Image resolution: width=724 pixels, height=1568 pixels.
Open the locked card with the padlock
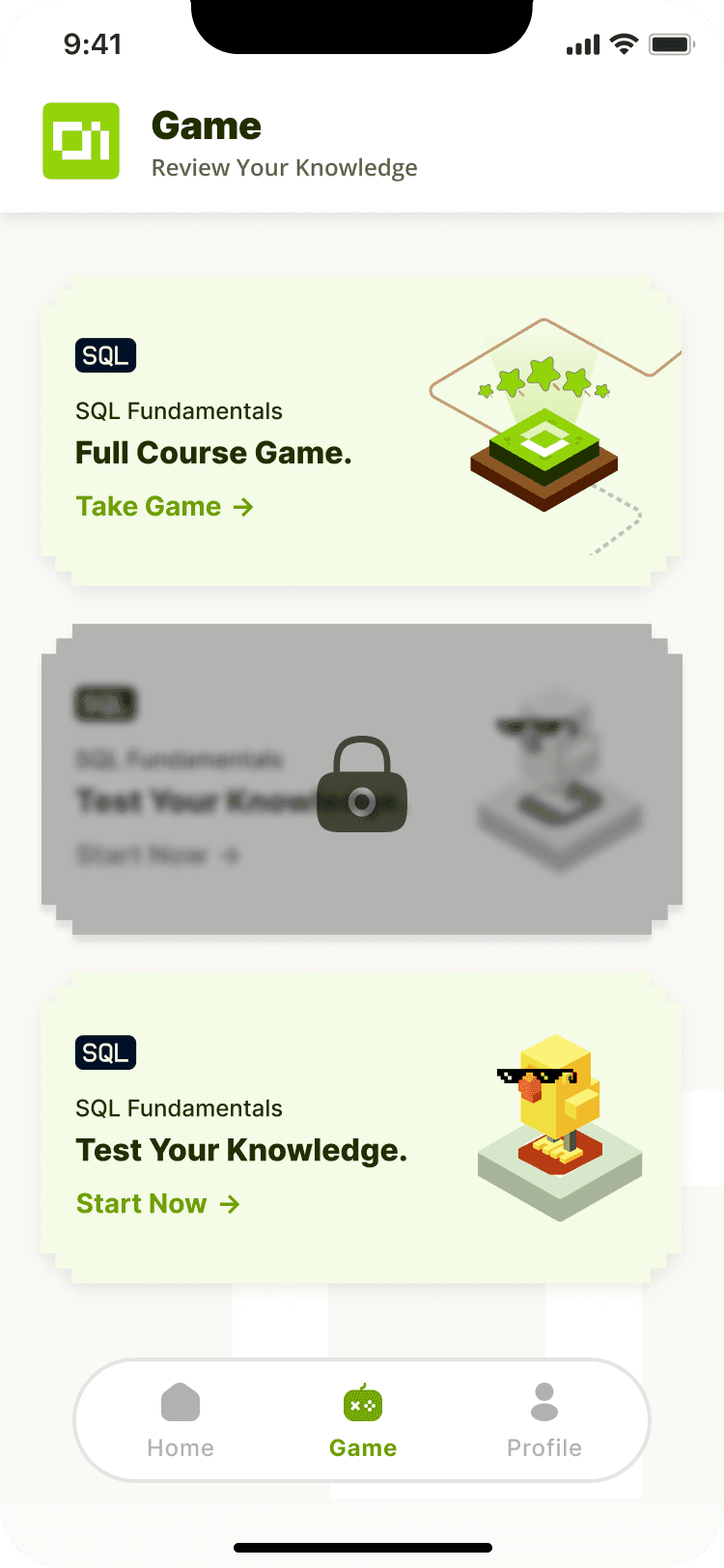point(362,780)
